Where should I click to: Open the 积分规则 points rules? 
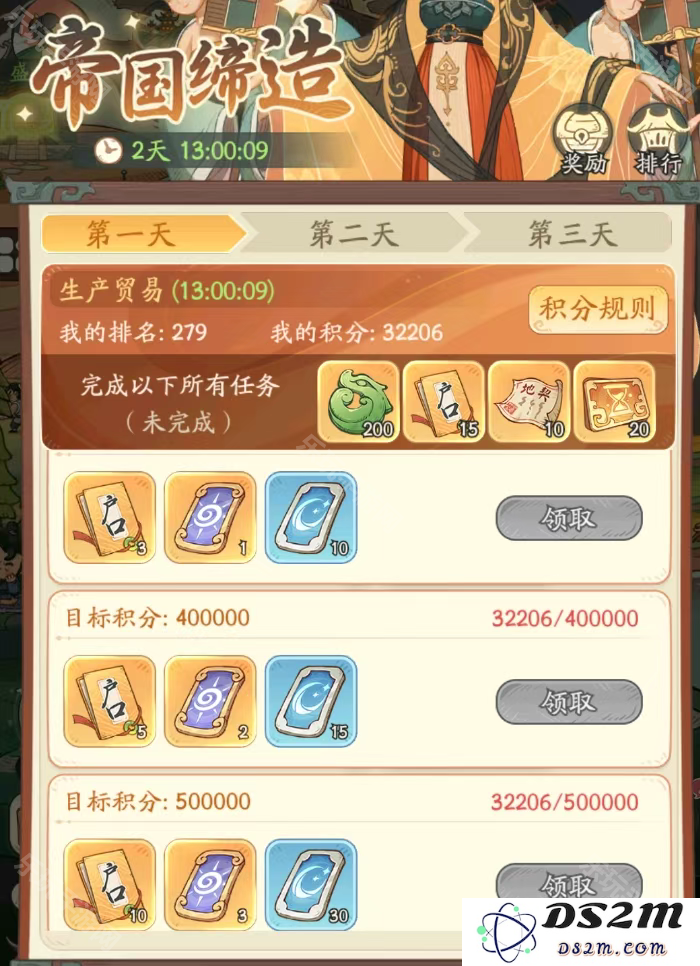click(597, 308)
